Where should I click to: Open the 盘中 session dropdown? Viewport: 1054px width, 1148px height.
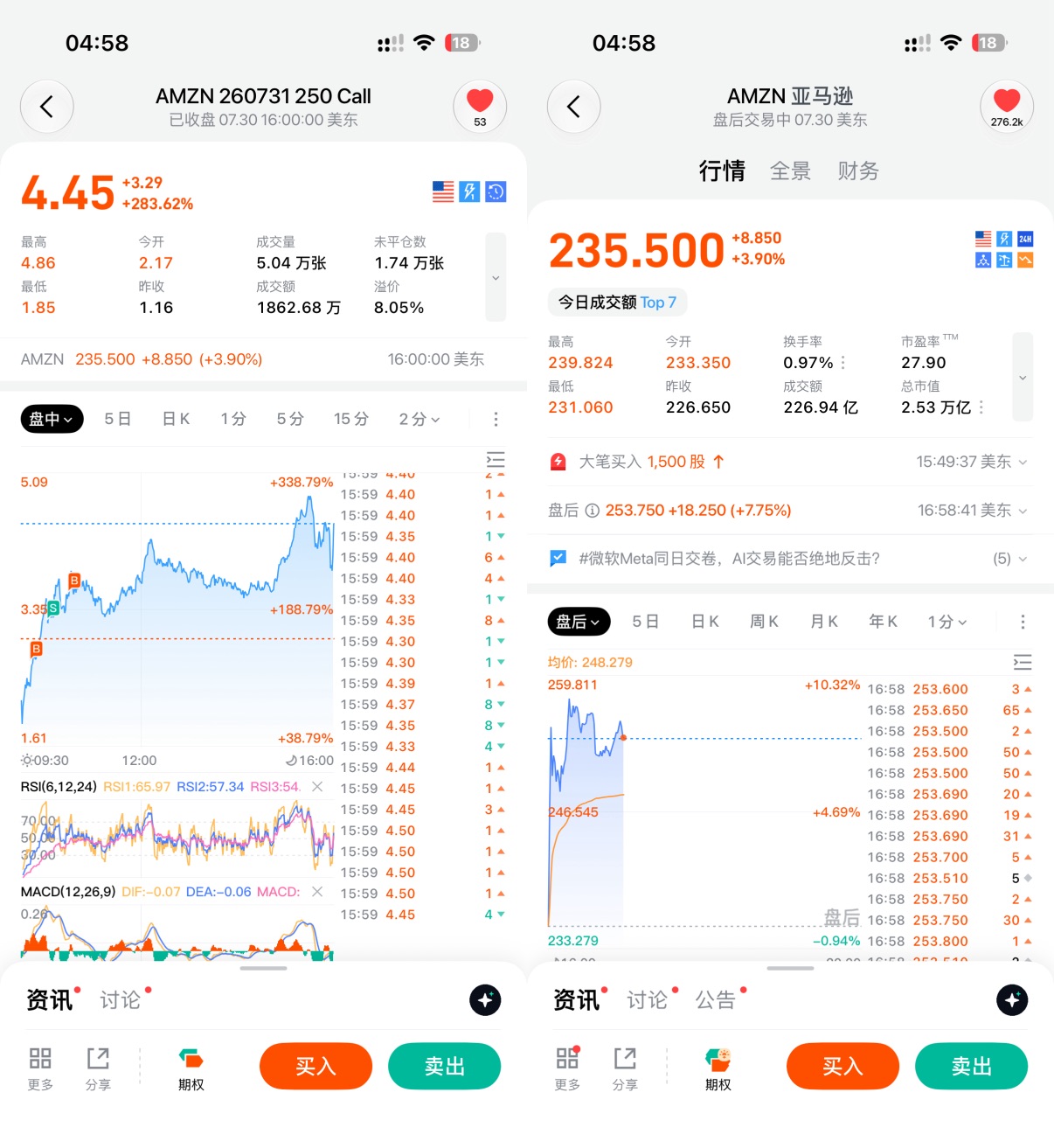tap(52, 419)
